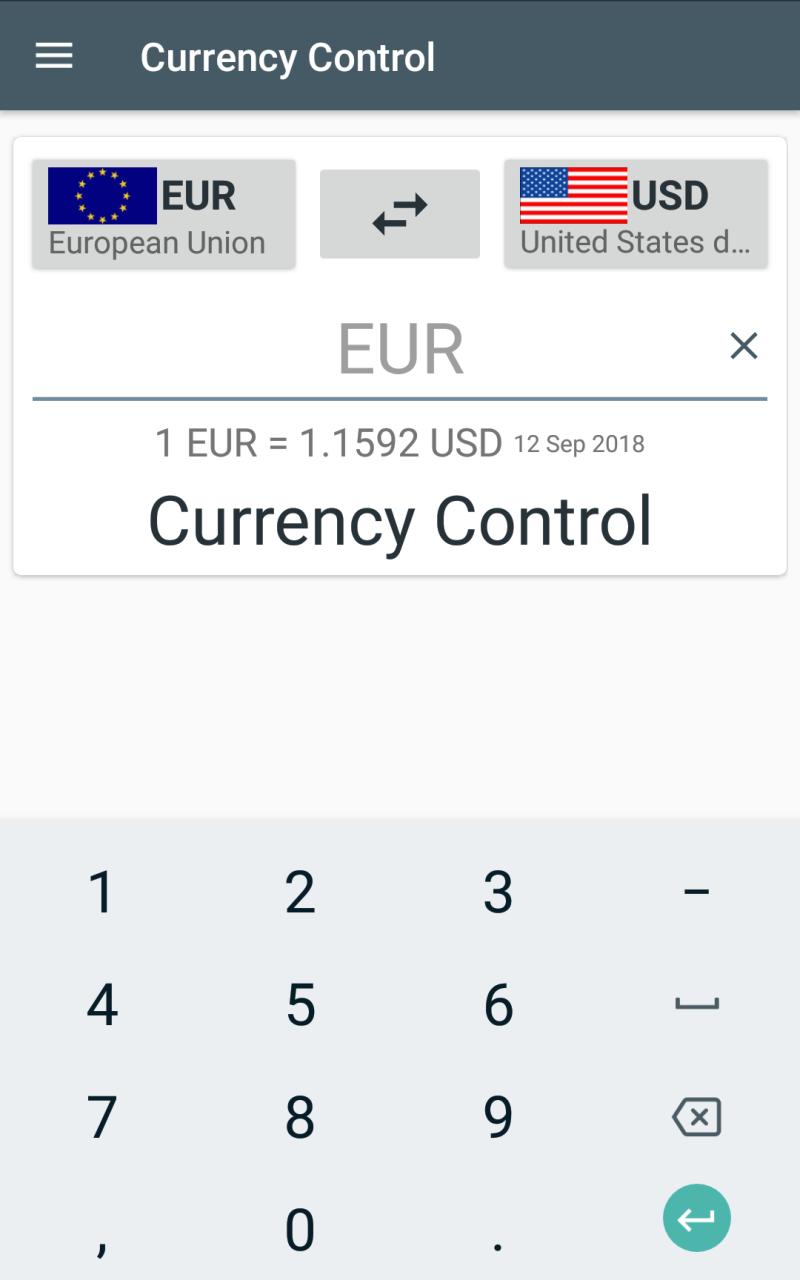Viewport: 800px width, 1280px height.
Task: Click the Currency Control label below the rate
Action: click(x=399, y=518)
